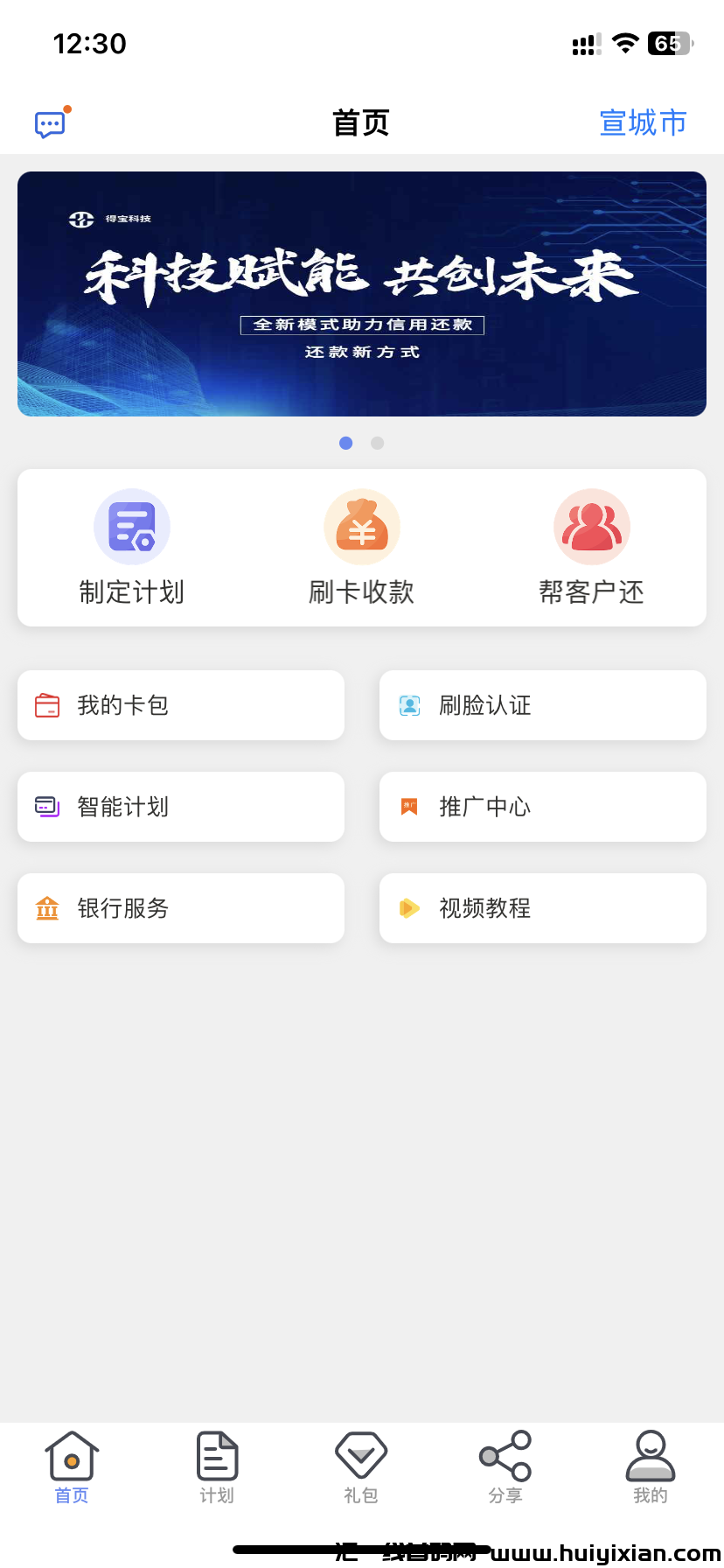This screenshot has width=724, height=1568.
Task: Open the message center icon
Action: (x=50, y=122)
